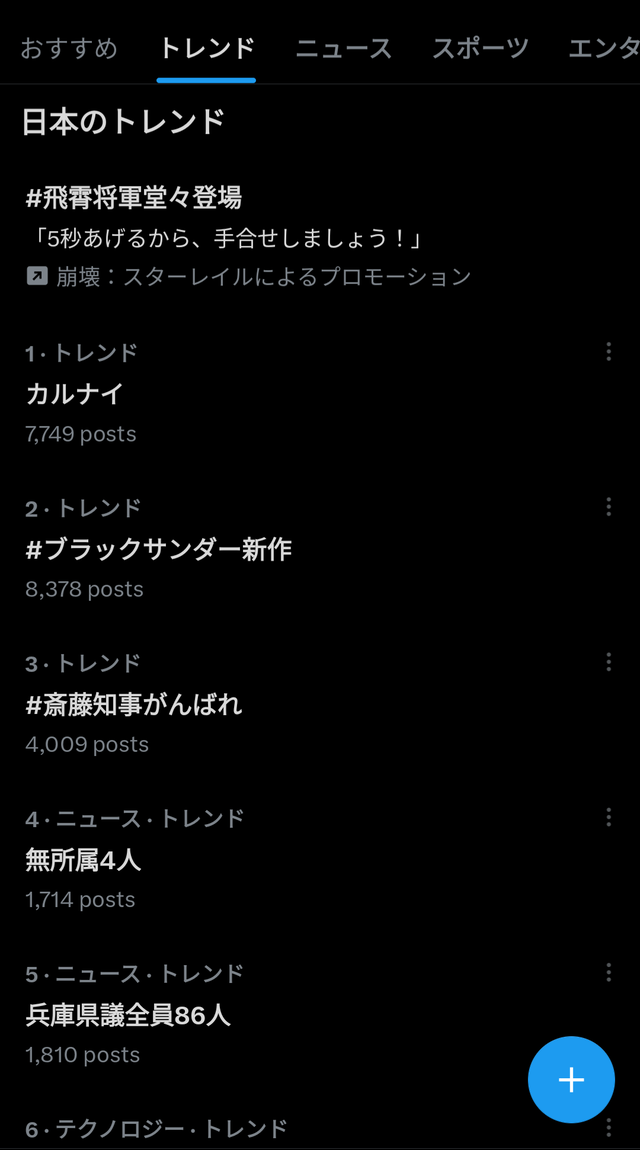Open the three-dot menu for 無所属4人
Screen dimensions: 640x1150
point(608,817)
